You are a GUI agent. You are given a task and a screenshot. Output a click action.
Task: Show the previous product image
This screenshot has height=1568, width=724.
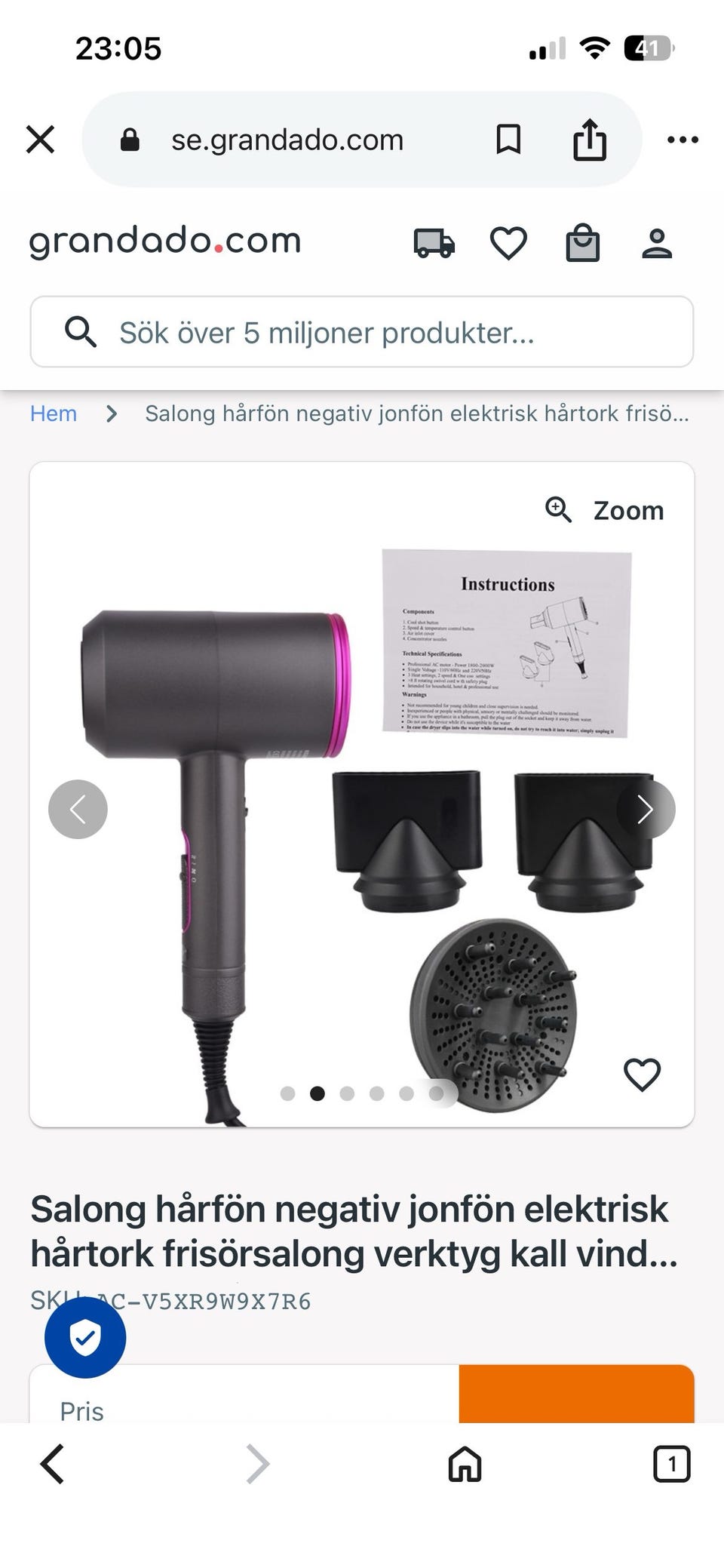pos(78,809)
